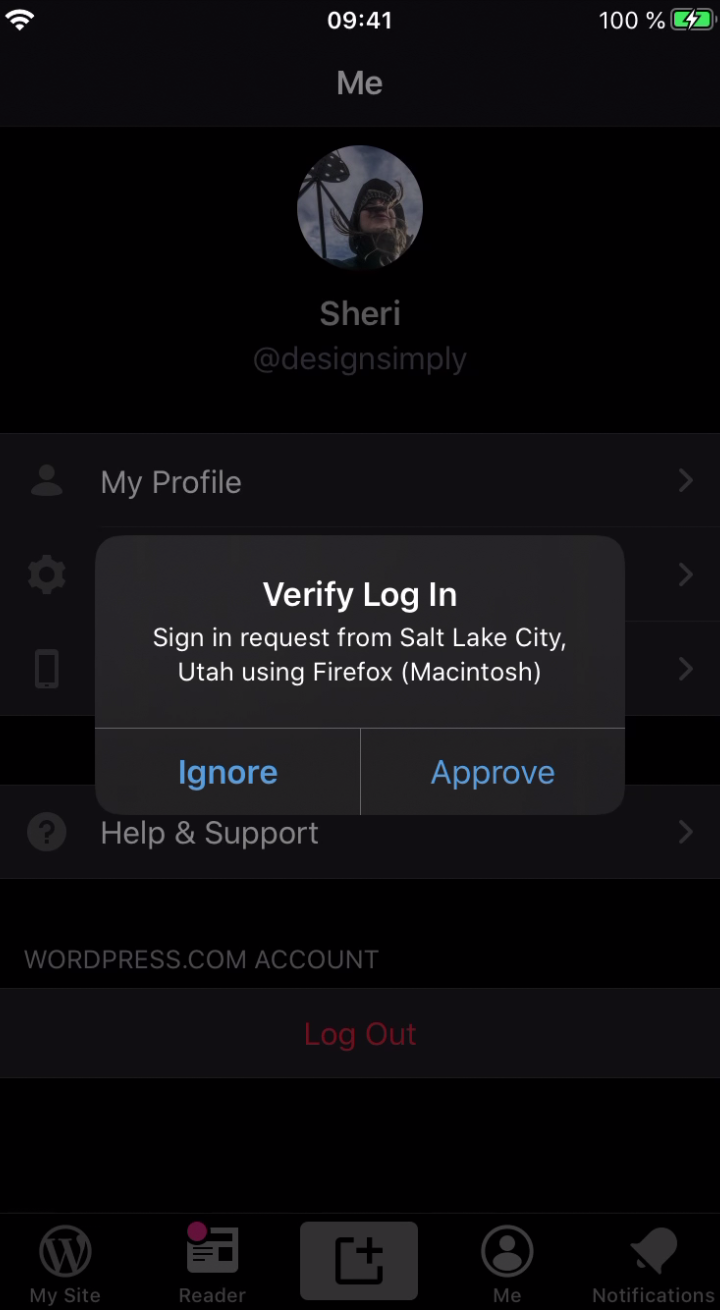Ignore the sign in request
Image resolution: width=720 pixels, height=1310 pixels.
[227, 771]
